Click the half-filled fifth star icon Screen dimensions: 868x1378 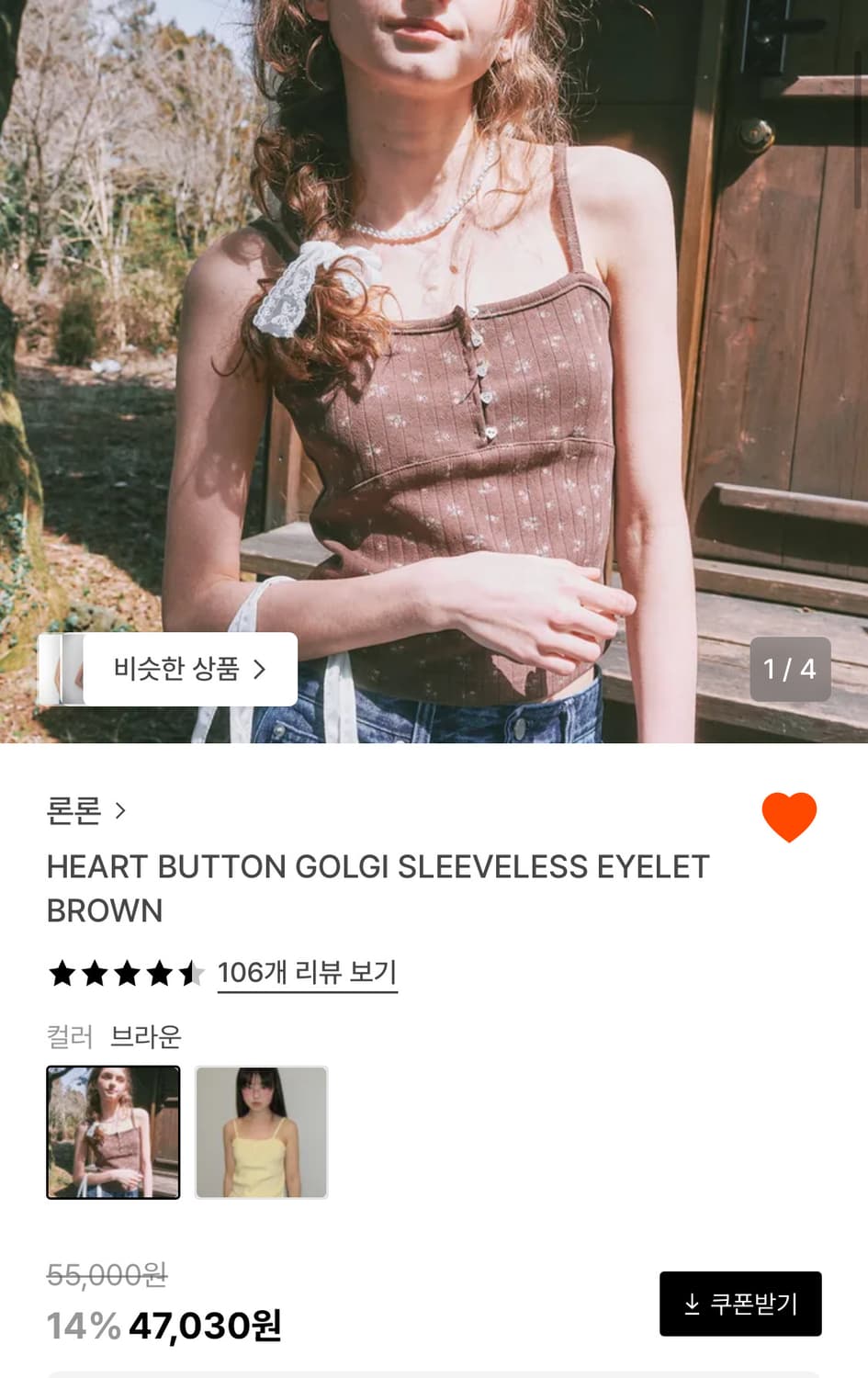(190, 974)
